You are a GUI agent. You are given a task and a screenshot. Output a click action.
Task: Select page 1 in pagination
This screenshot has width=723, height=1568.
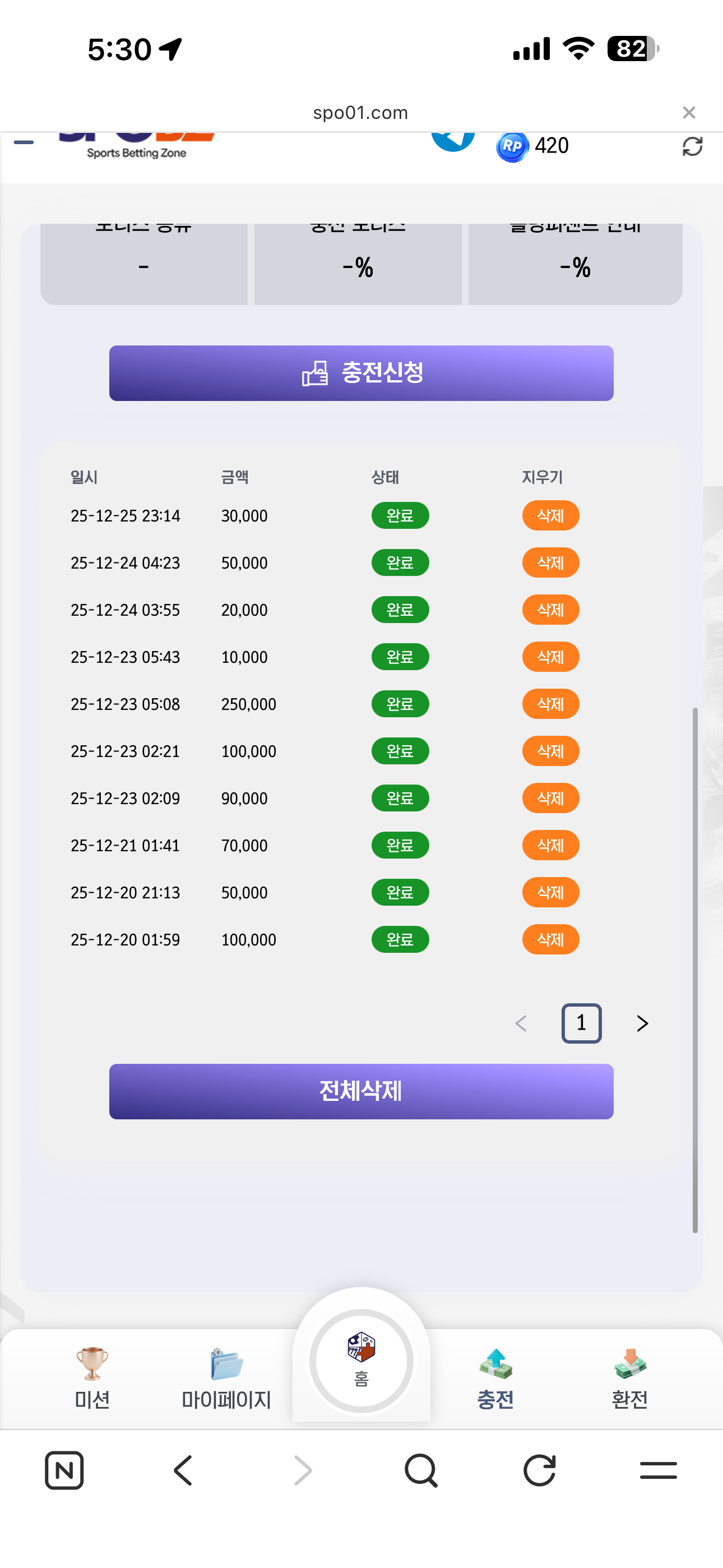[x=581, y=1023]
